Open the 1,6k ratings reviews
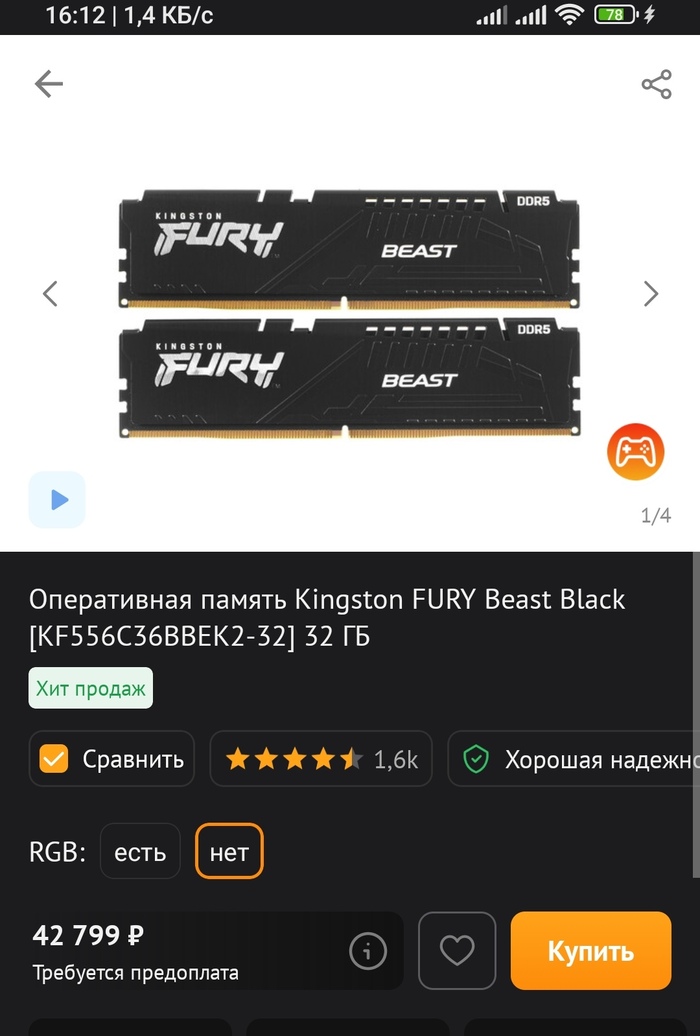Image resolution: width=700 pixels, height=1036 pixels. click(322, 759)
